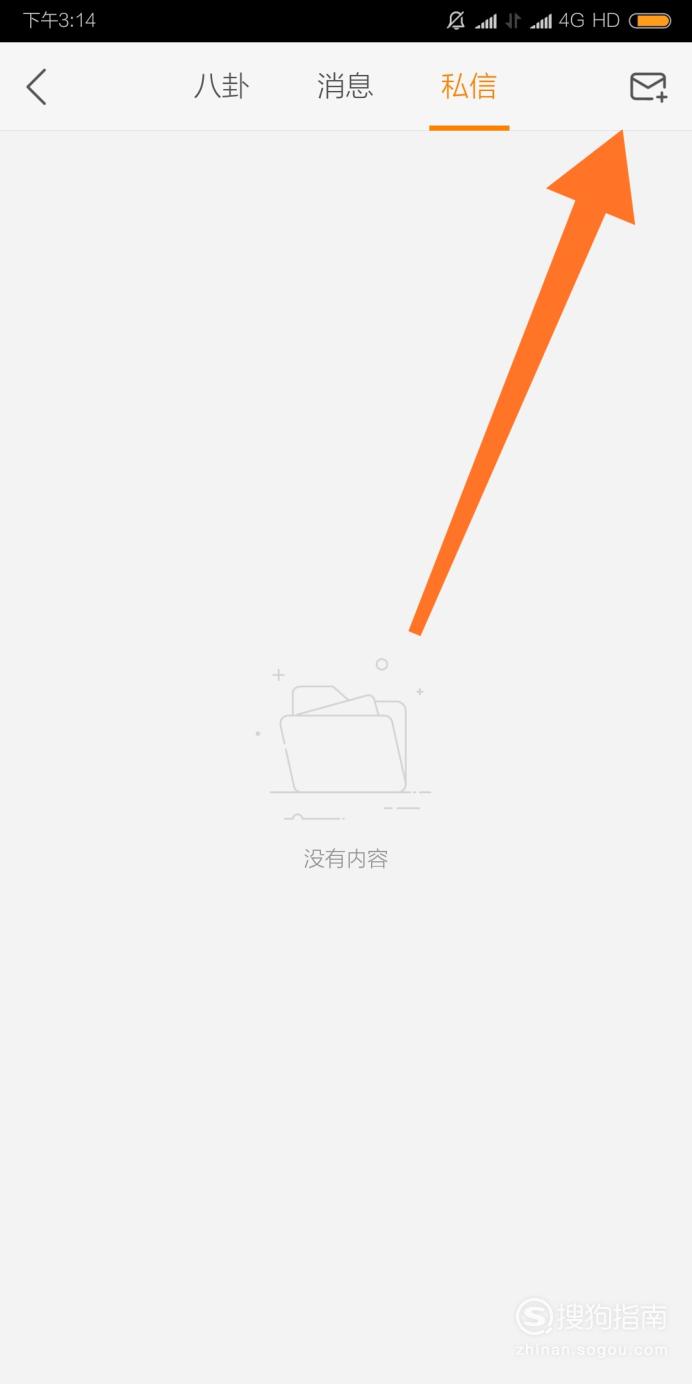The width and height of the screenshot is (692, 1384).
Task: Switch to the 八卦 tab
Action: point(221,87)
